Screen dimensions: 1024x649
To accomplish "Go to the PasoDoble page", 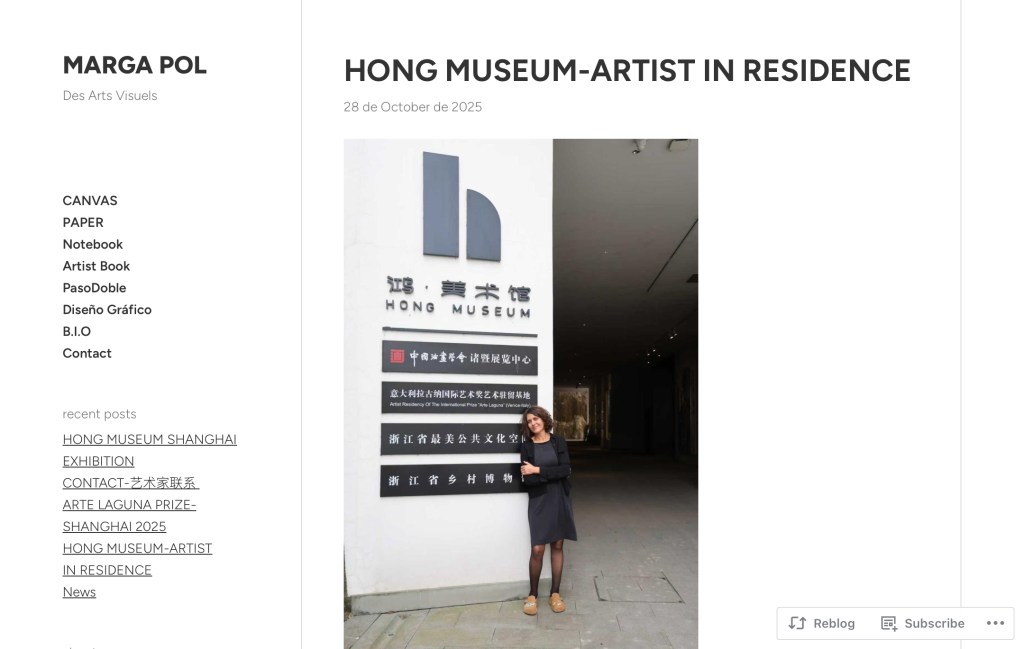I will coord(94,288).
